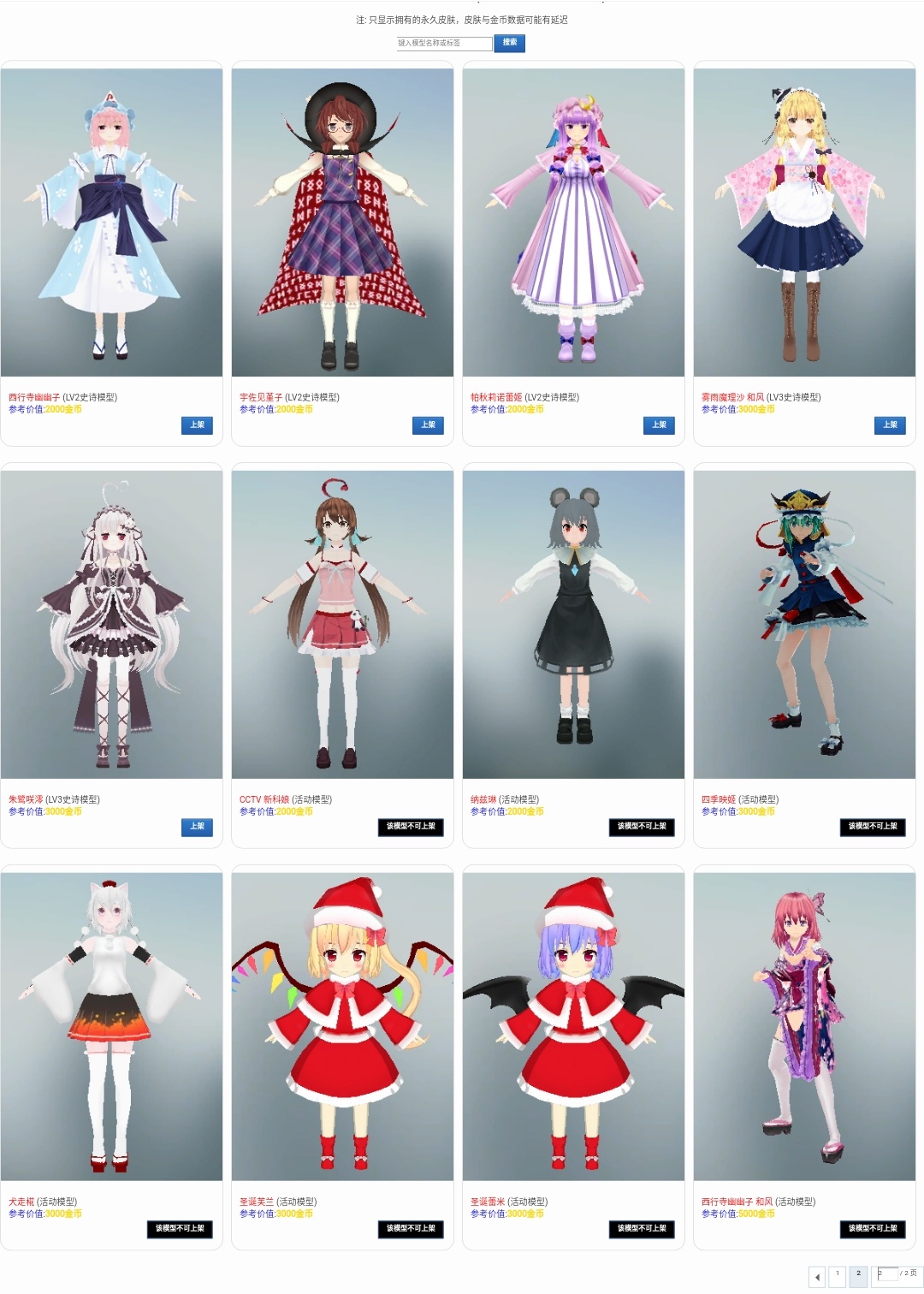Tap the blue 搜索 search button

tap(510, 43)
